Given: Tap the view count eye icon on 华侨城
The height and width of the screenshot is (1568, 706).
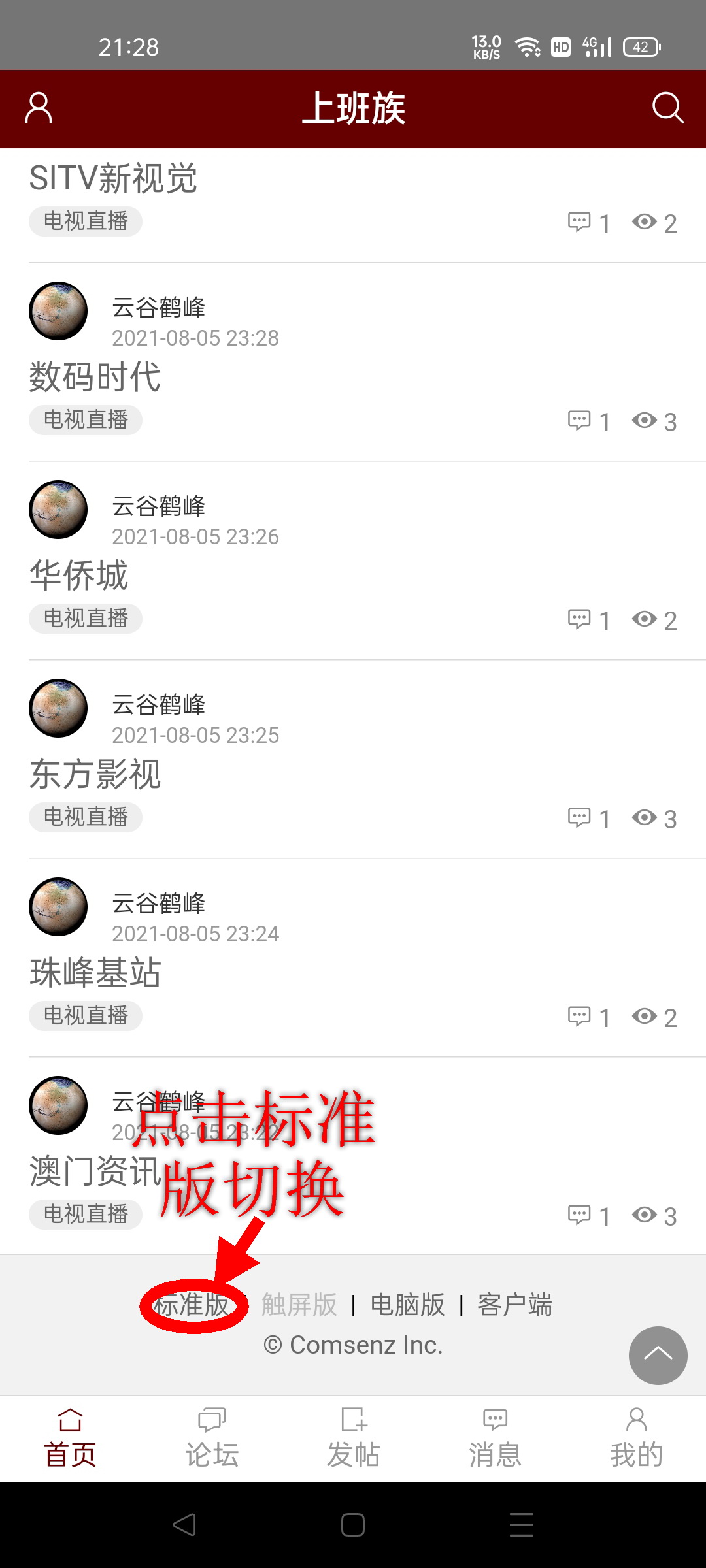Looking at the screenshot, I should (646, 620).
